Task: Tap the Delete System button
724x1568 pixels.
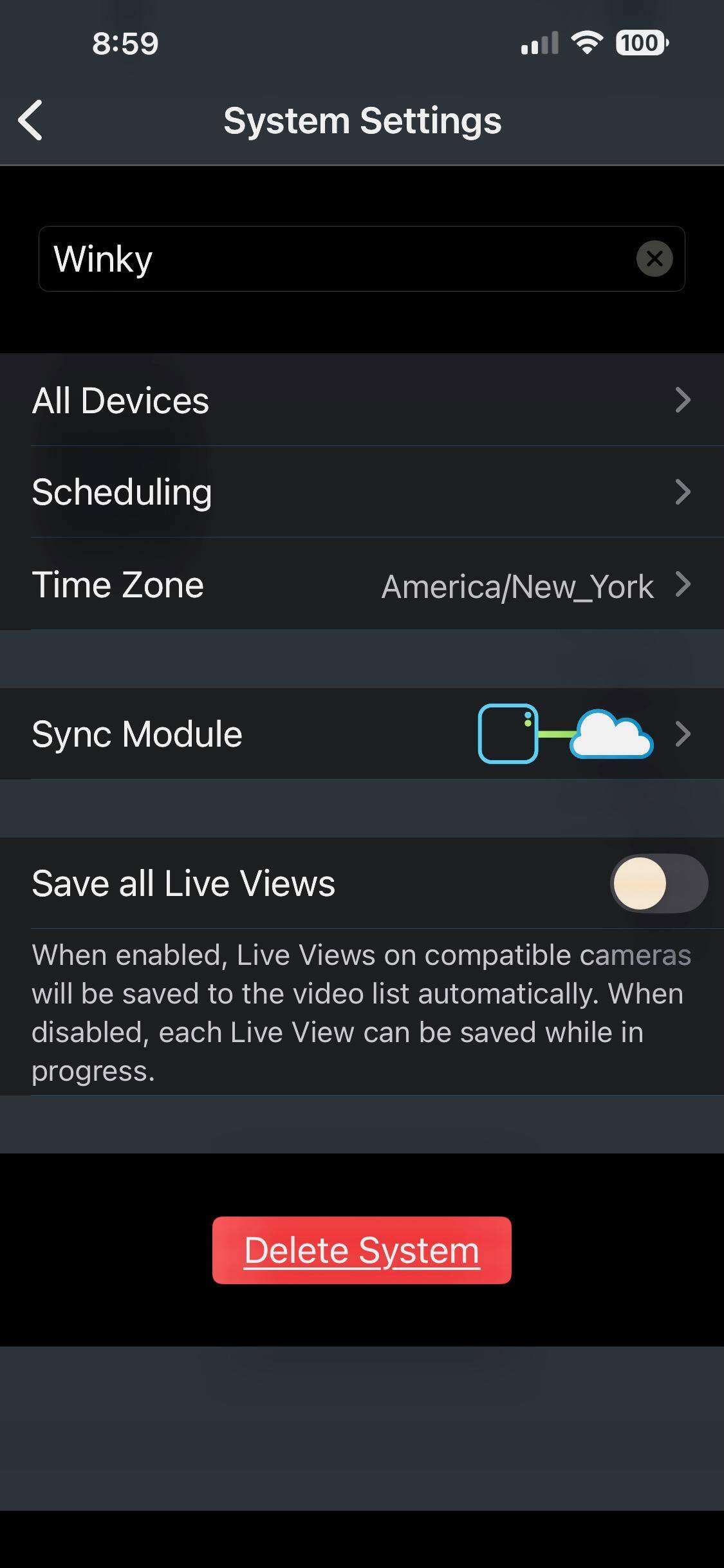Action: point(362,1250)
